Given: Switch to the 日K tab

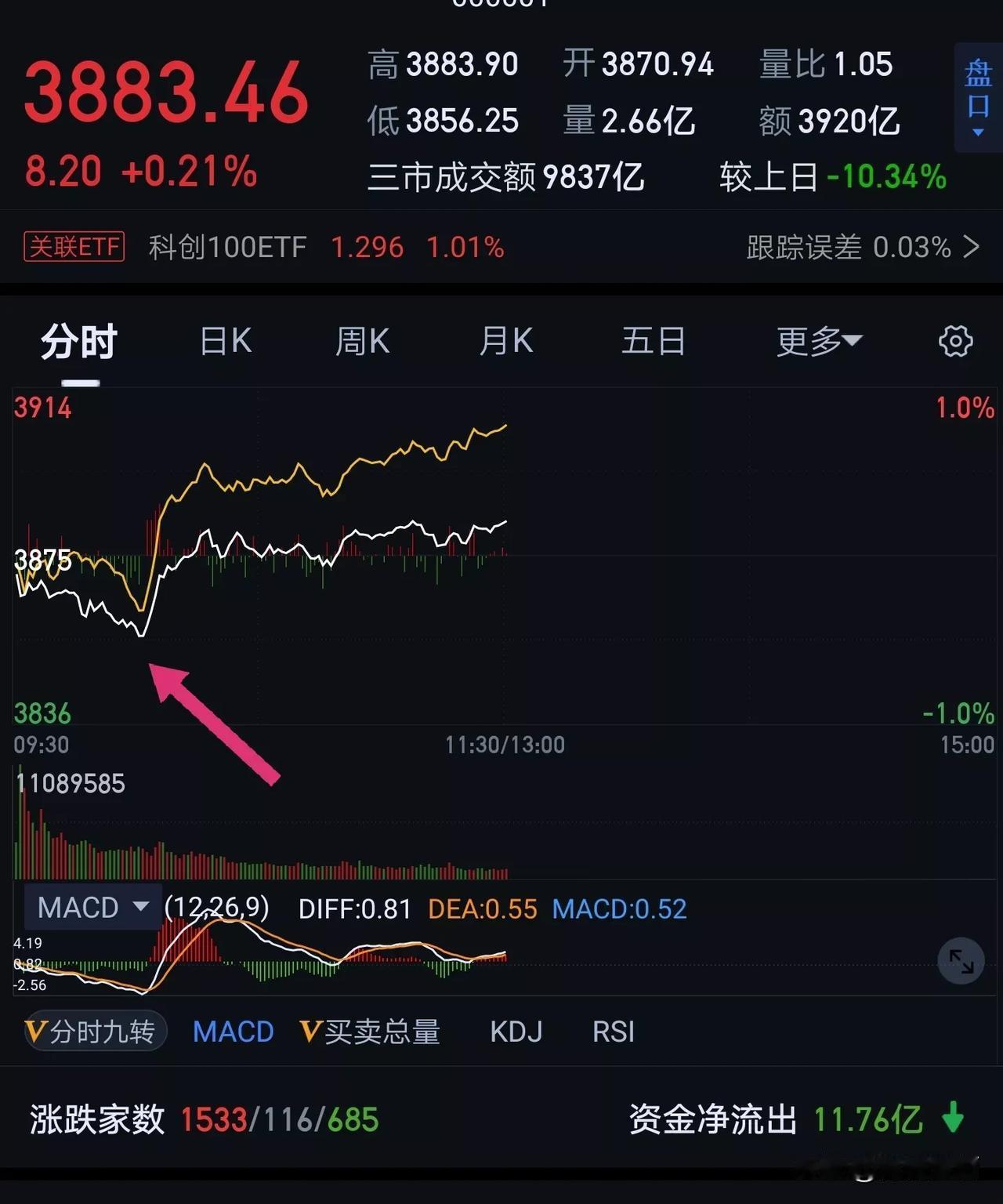Looking at the screenshot, I should (225, 340).
